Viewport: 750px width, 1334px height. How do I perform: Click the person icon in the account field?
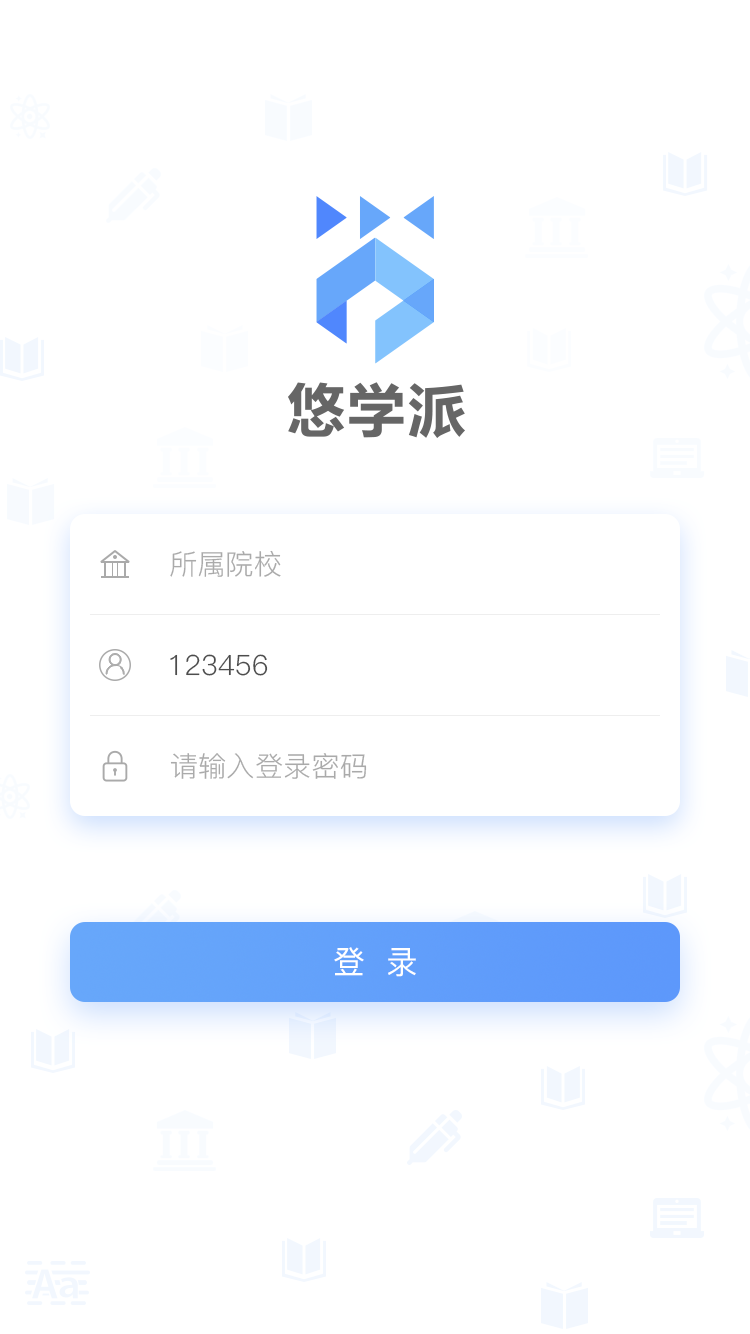[115, 665]
